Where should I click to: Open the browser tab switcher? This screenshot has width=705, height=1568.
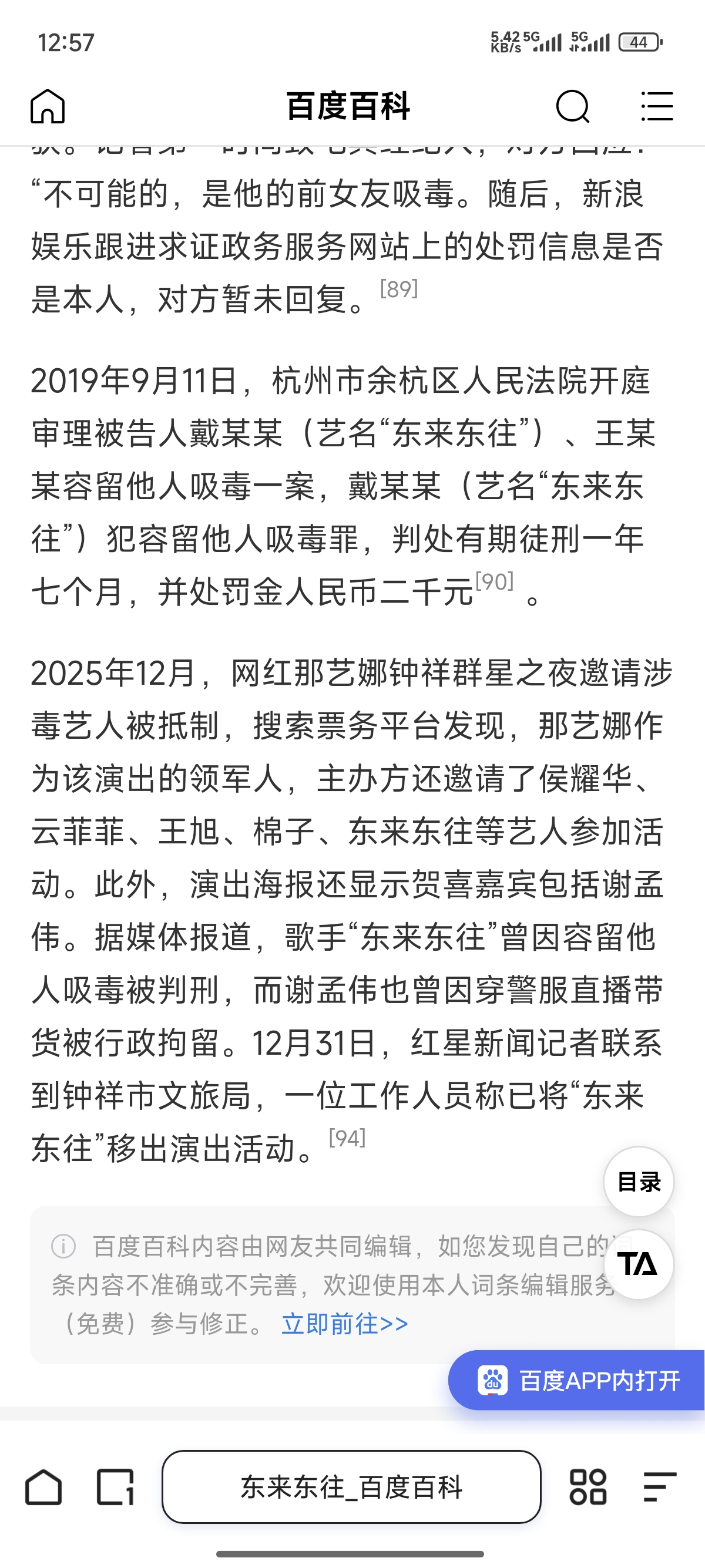point(115,1487)
